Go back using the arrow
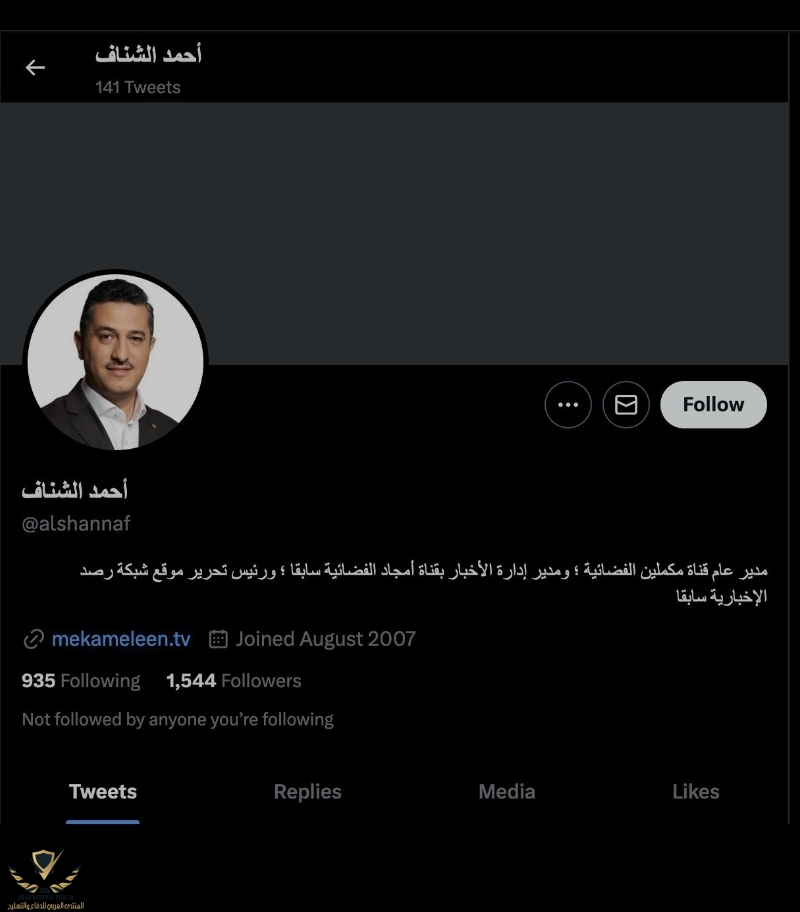The width and height of the screenshot is (800, 912). click(x=35, y=68)
